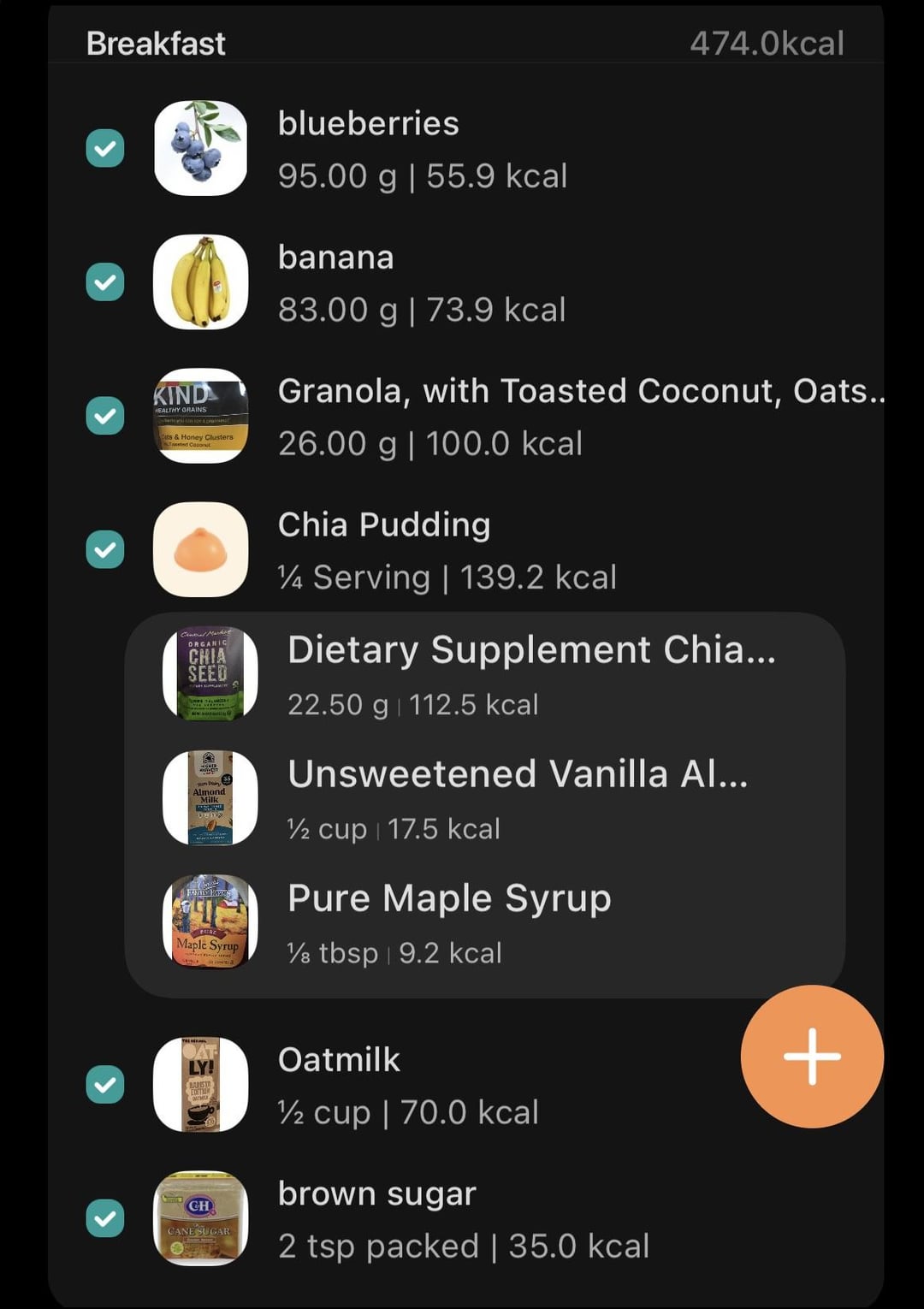The width and height of the screenshot is (924, 1309).
Task: Deselect the Chia Pudding checkbox
Action: click(x=105, y=549)
